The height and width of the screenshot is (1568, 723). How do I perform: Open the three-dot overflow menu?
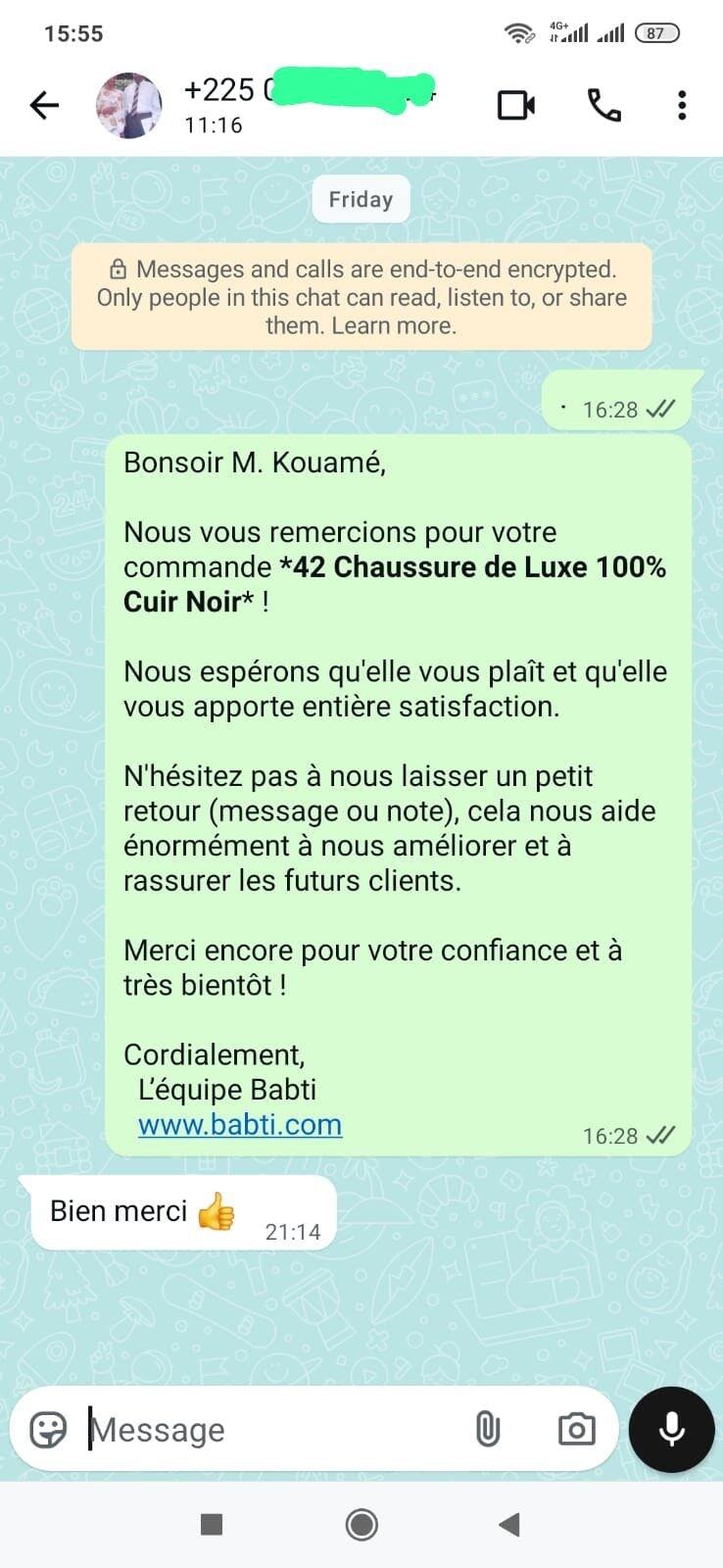tap(682, 105)
